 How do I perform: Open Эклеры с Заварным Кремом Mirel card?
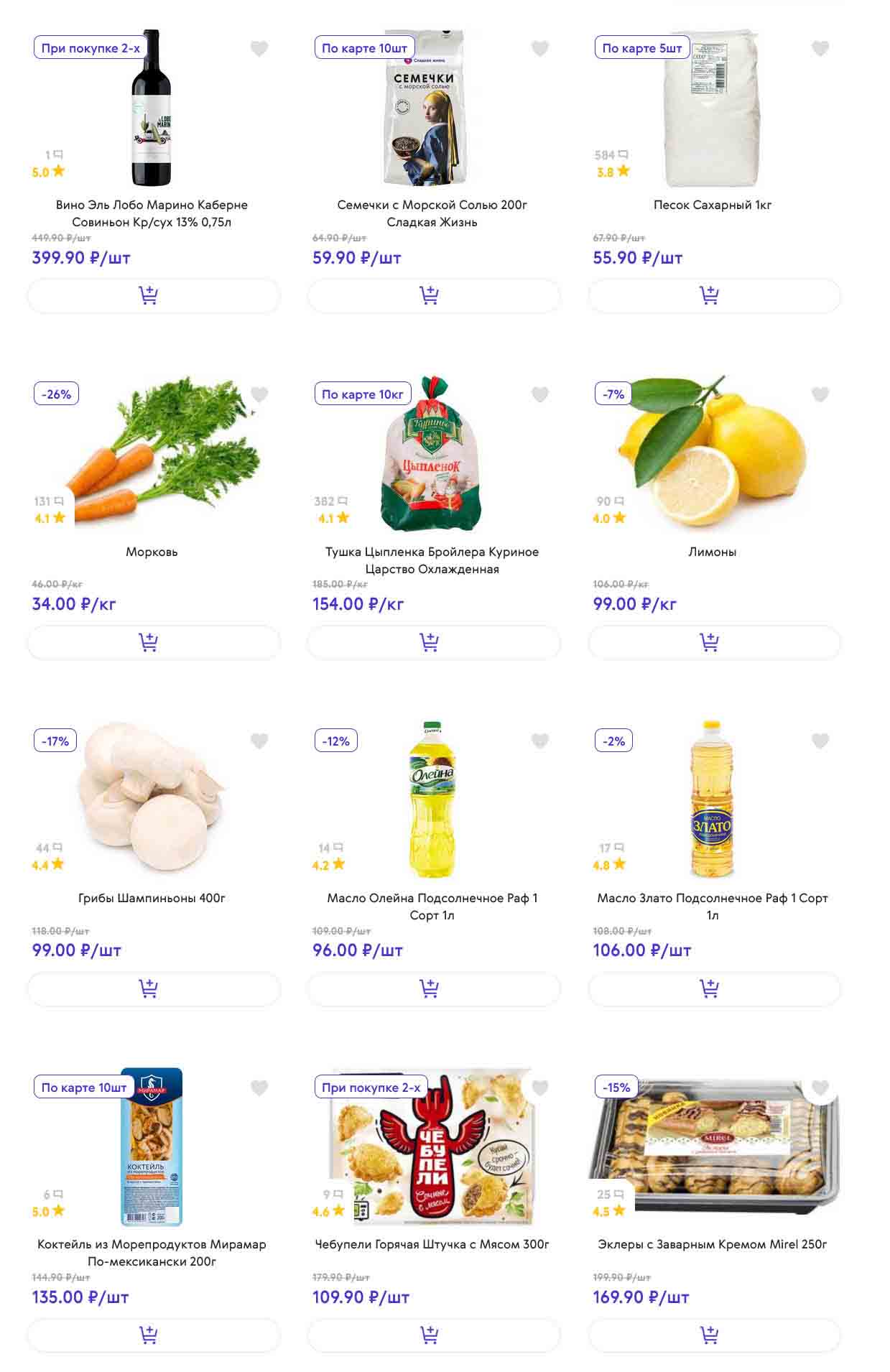(712, 1244)
